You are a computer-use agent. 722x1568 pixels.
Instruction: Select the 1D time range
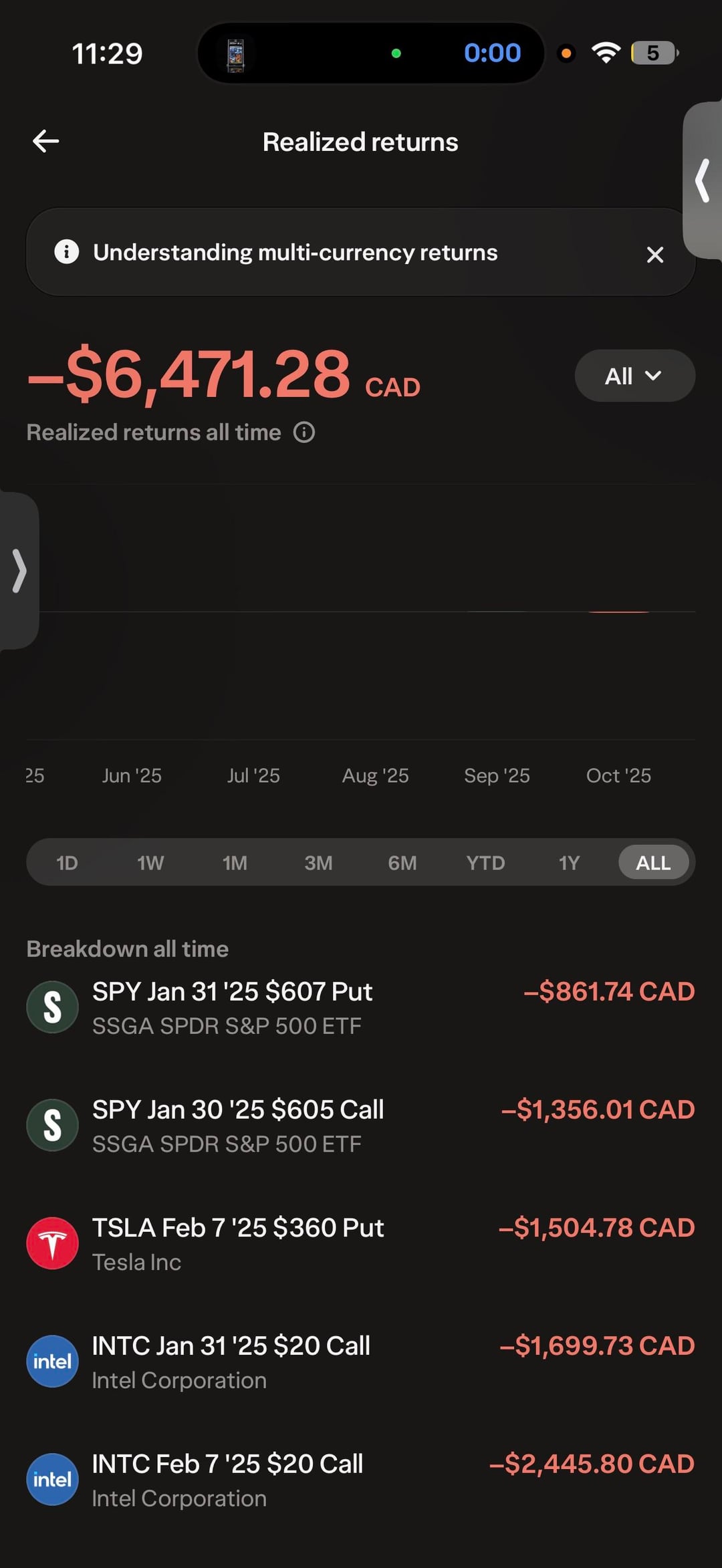tap(67, 862)
